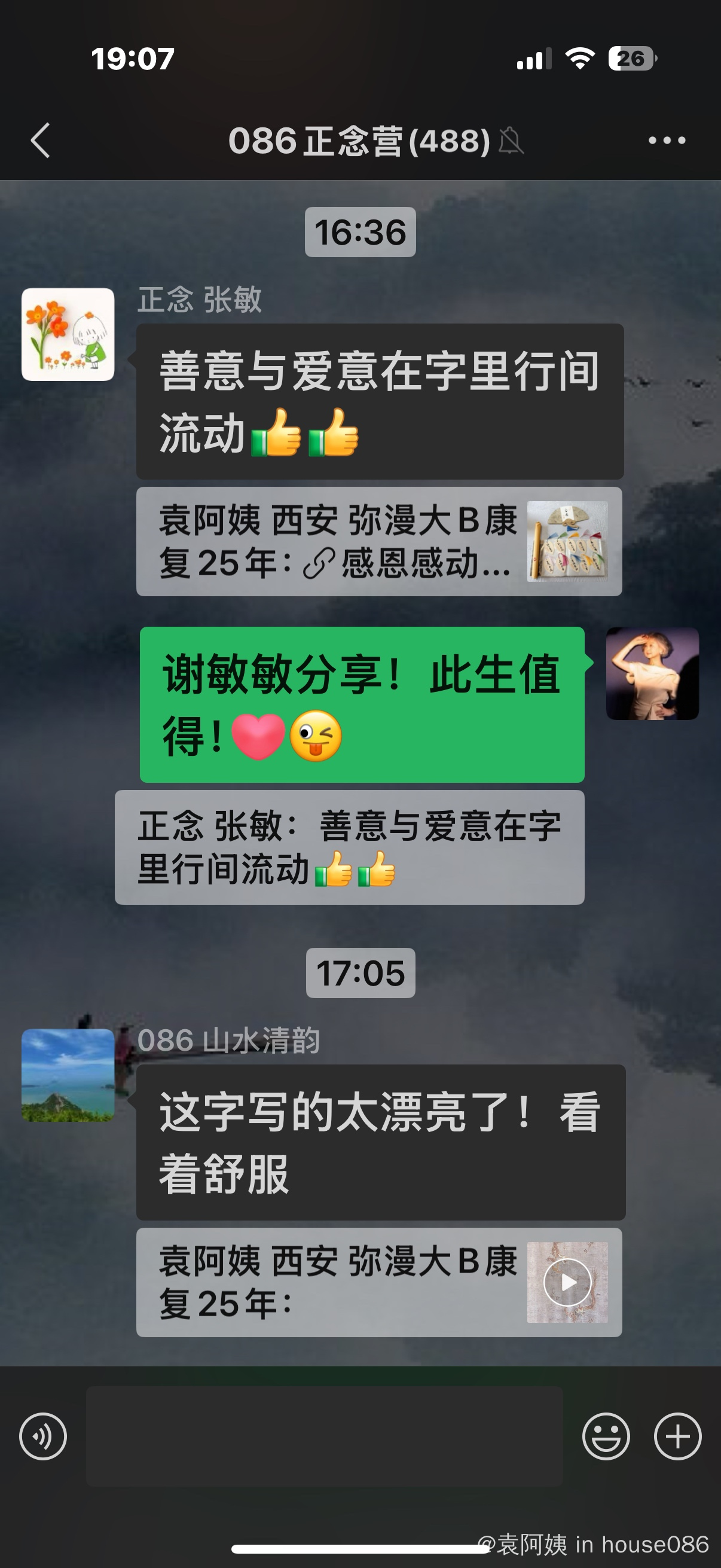Switch to voice message input

click(42, 1436)
